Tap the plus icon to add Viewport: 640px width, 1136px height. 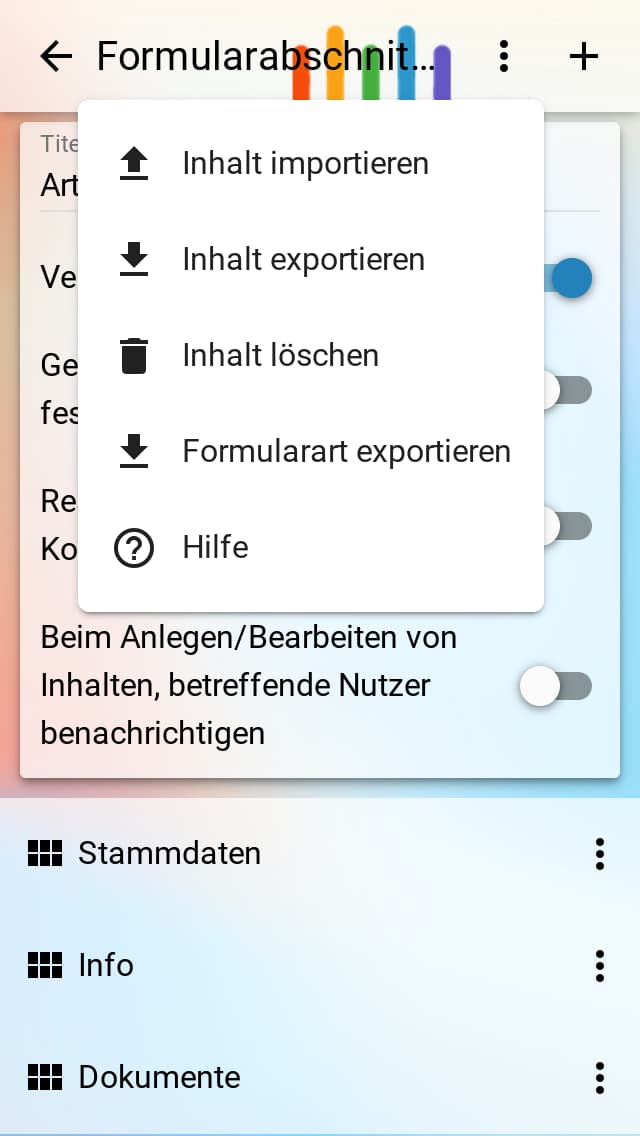click(x=583, y=56)
